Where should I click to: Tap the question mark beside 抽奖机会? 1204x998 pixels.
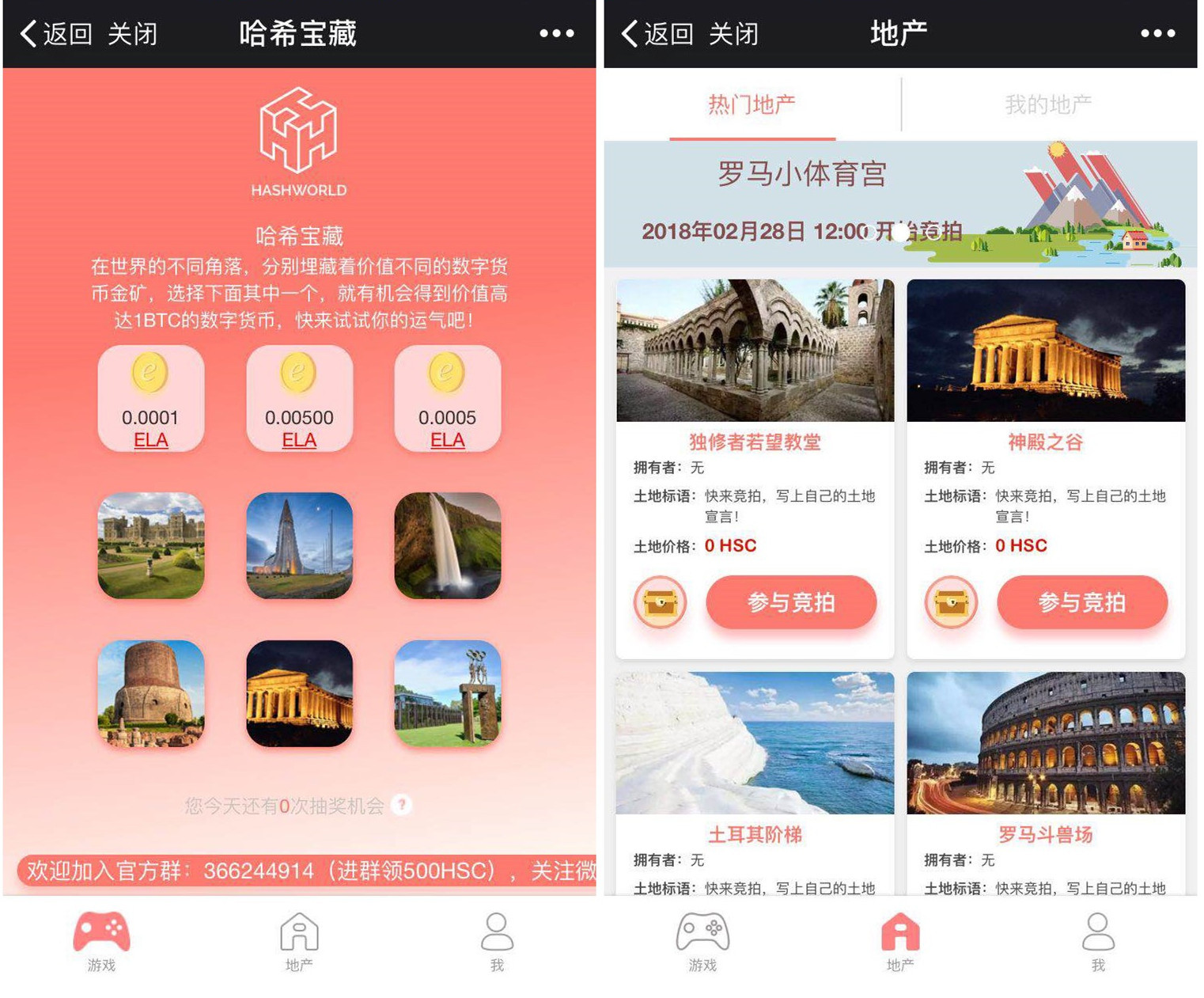coord(403,805)
